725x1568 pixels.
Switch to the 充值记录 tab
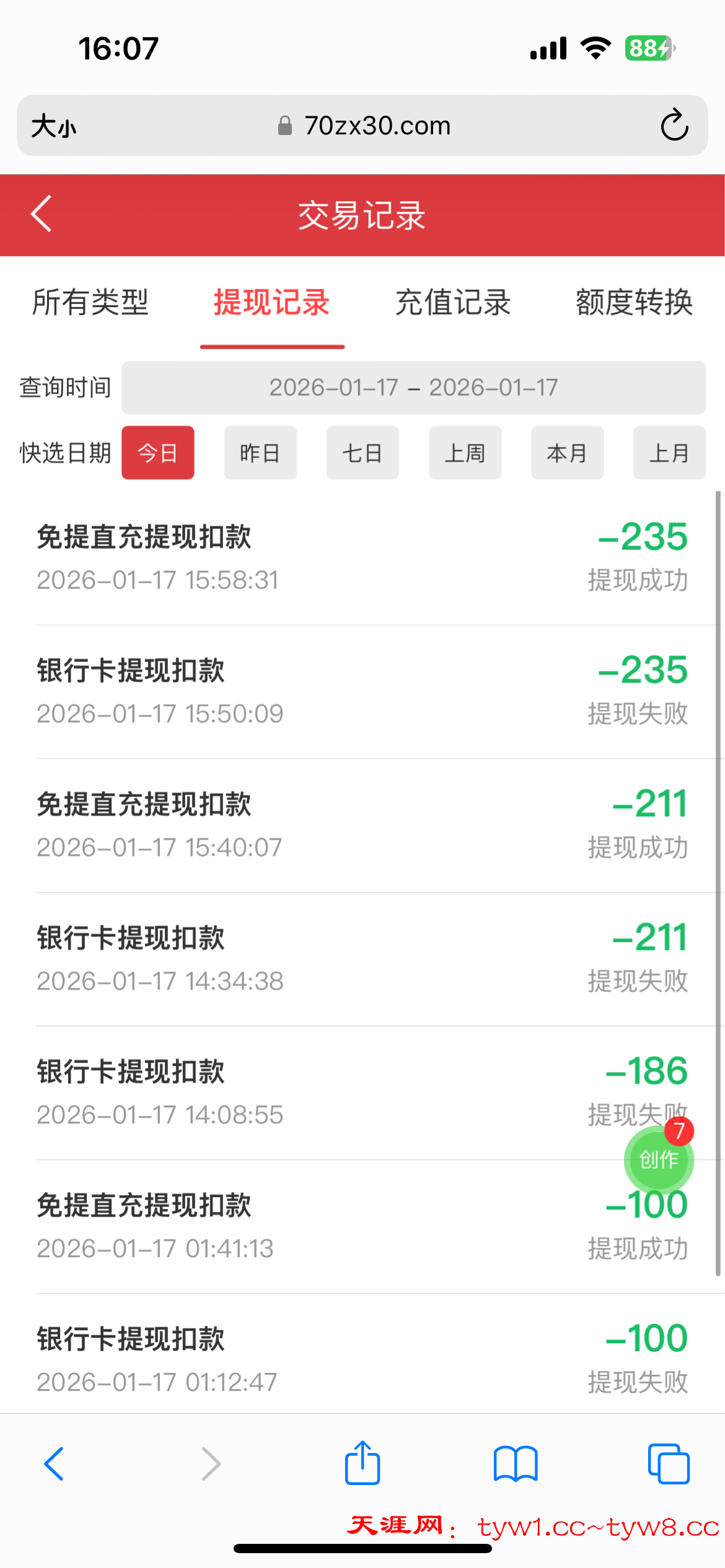tap(453, 303)
